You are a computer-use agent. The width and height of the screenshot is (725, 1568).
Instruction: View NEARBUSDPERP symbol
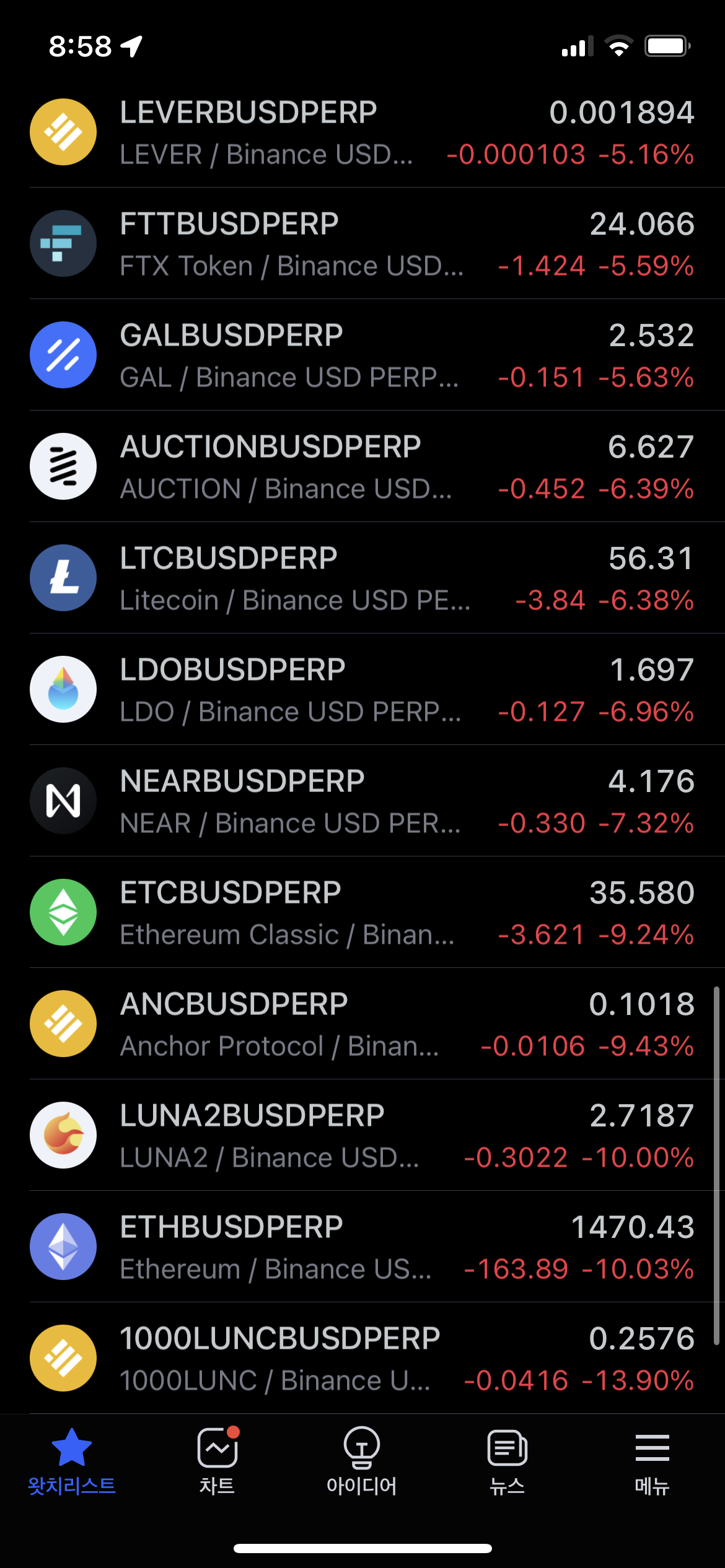point(362,801)
